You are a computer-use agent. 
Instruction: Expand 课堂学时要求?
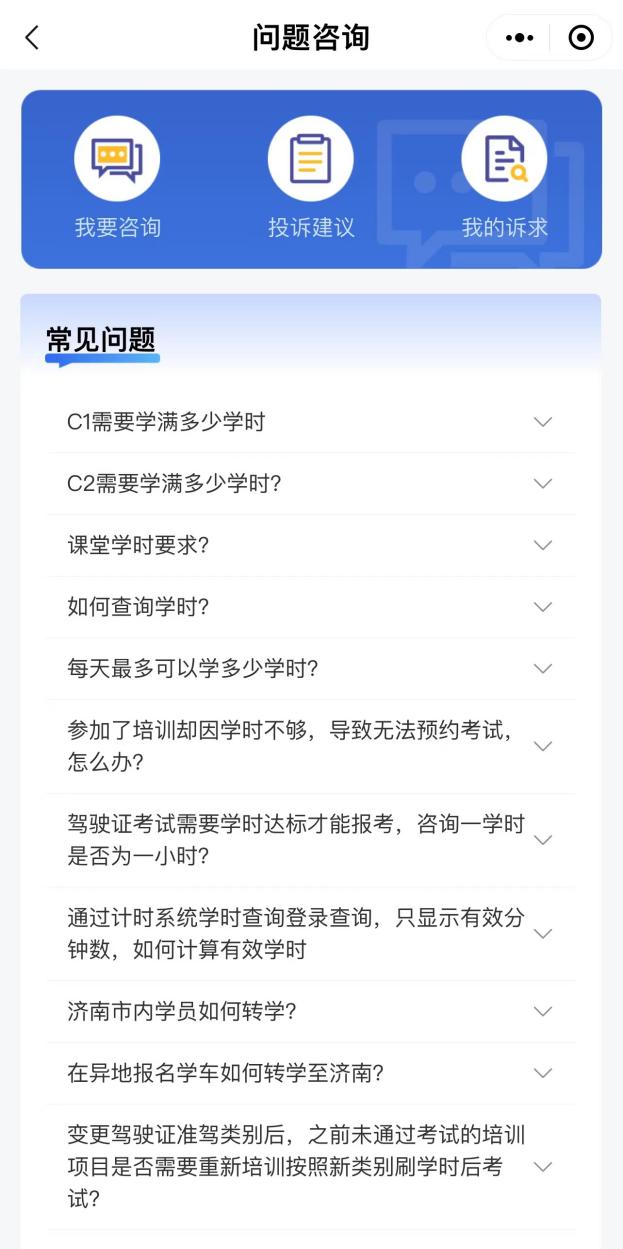311,546
